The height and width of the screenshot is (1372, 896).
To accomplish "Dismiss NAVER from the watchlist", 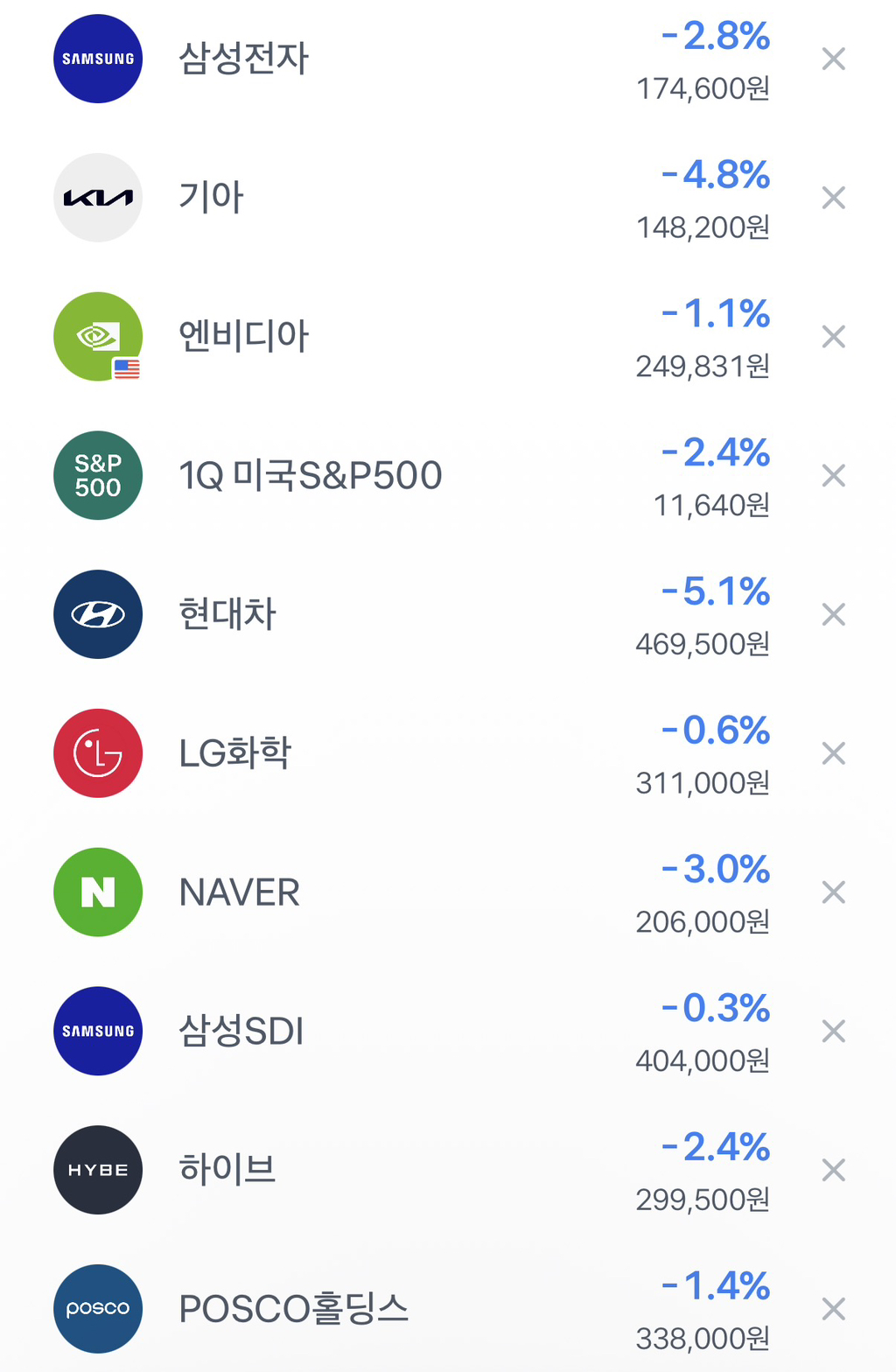I will 832,892.
